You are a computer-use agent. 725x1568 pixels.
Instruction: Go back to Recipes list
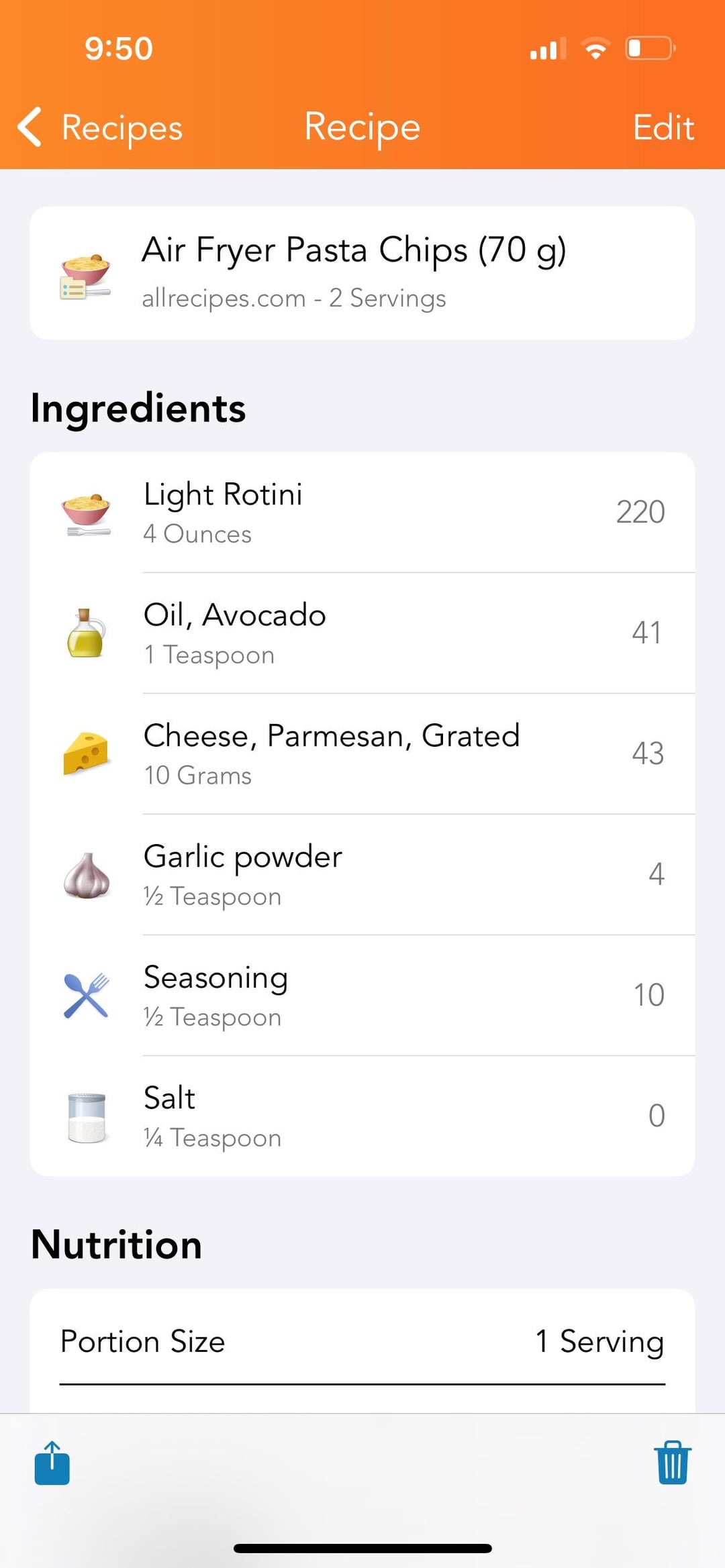99,127
